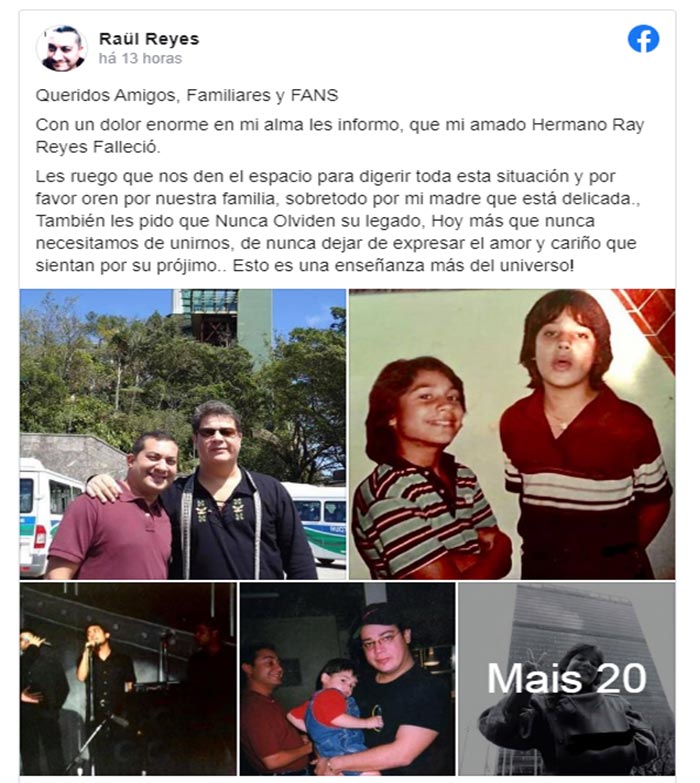The height and width of the screenshot is (783, 700).
Task: Open the stage performance photo with microphones
Action: [x=128, y=678]
